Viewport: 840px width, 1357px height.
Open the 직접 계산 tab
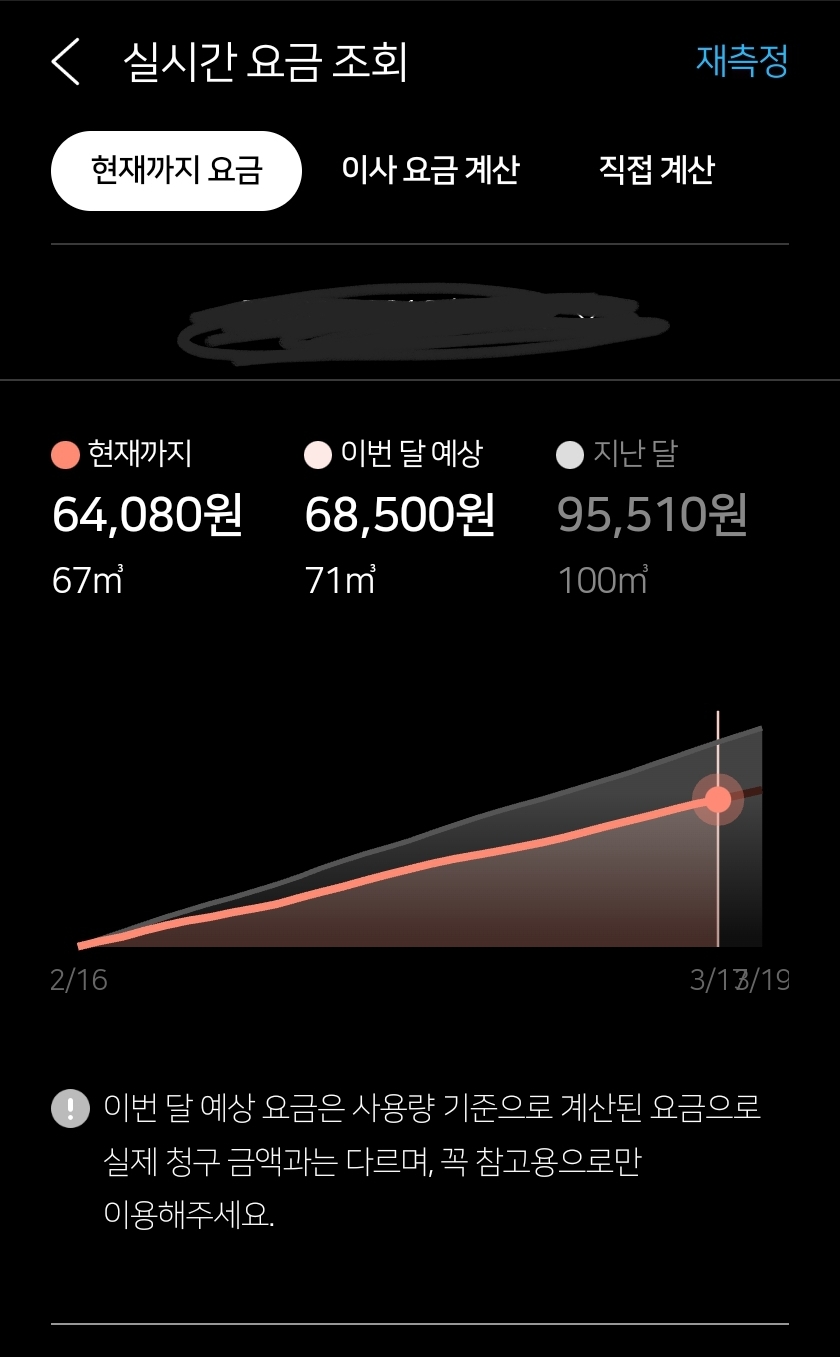coord(656,170)
